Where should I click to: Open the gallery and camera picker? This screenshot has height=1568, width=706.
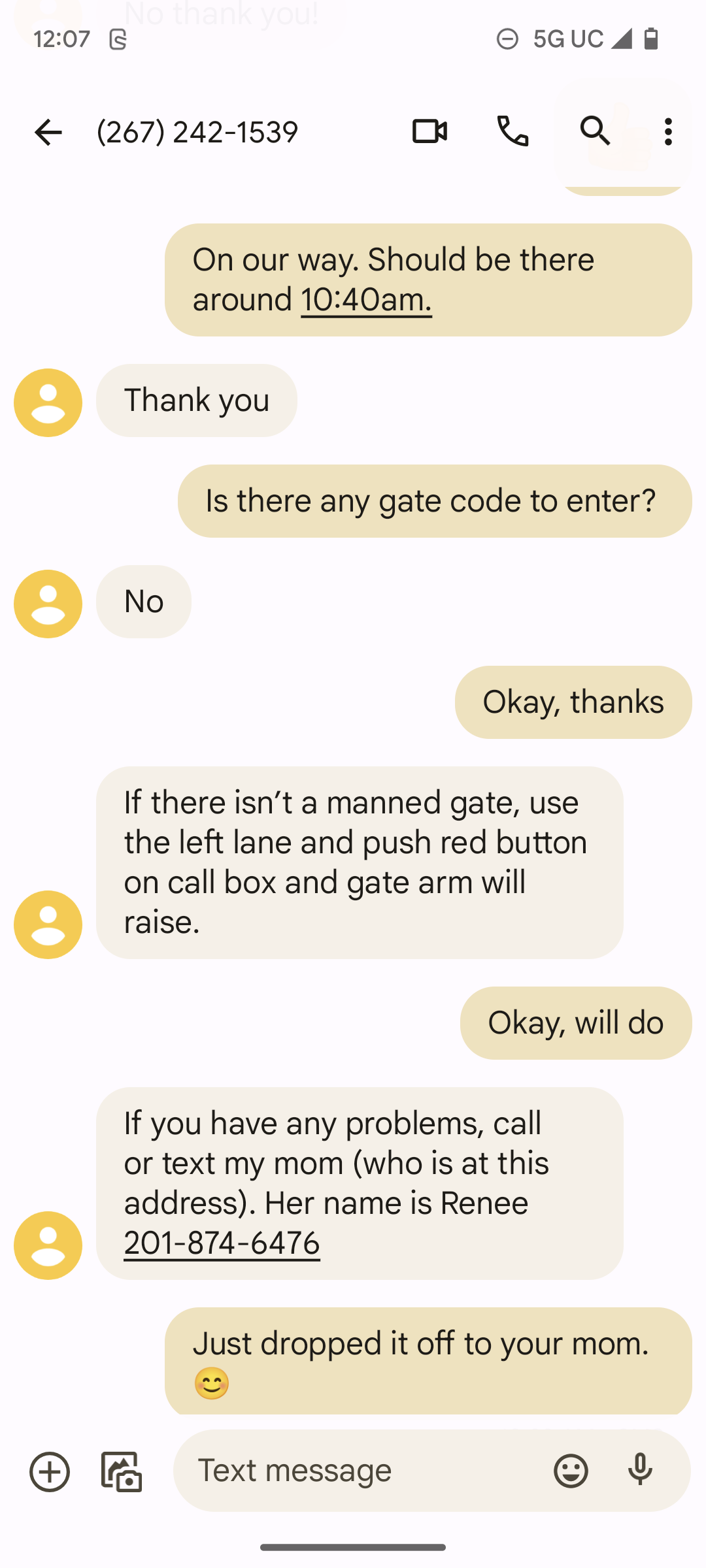click(122, 1471)
